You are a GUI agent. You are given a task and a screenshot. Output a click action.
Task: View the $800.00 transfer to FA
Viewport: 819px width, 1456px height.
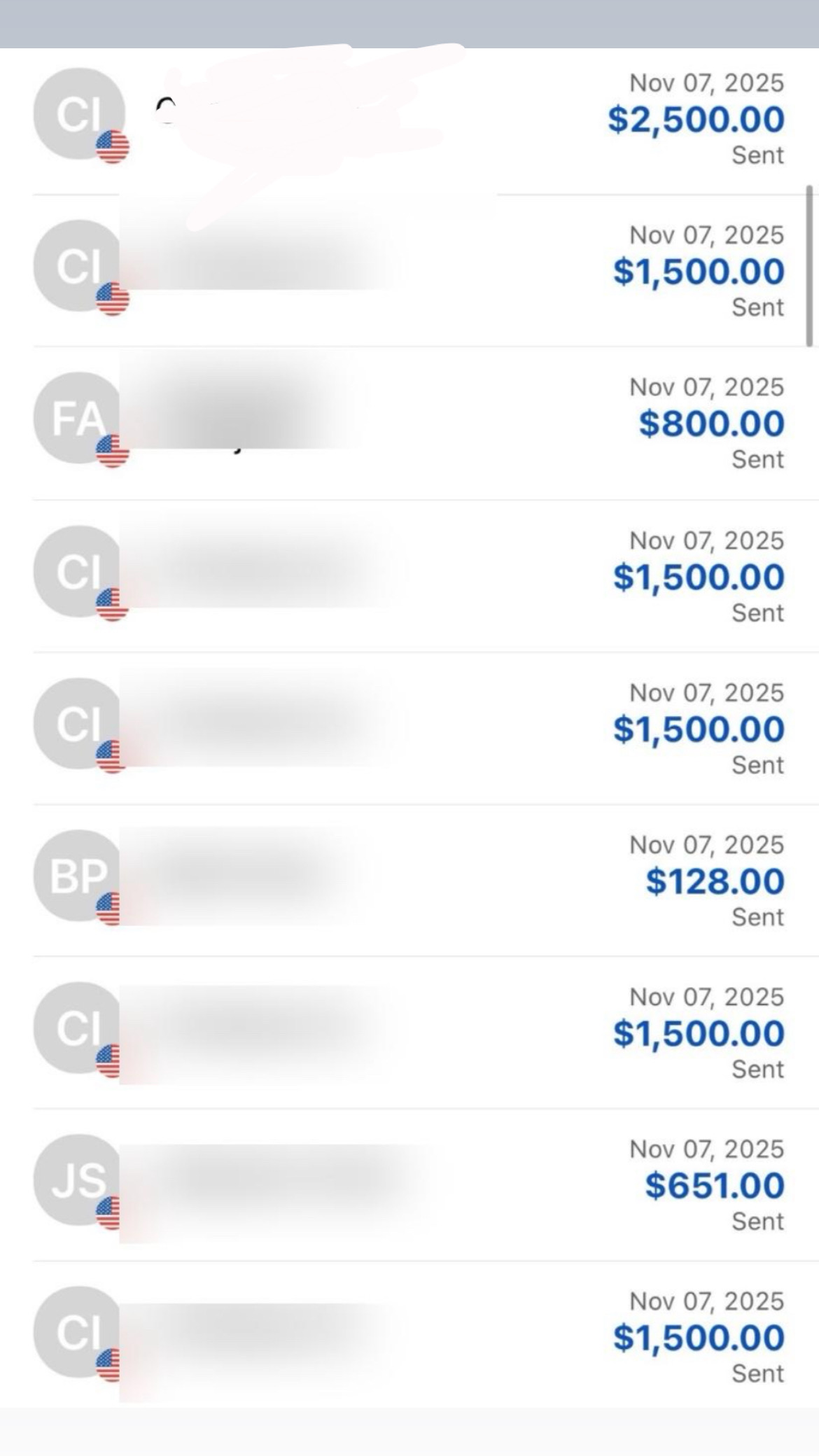pos(710,424)
